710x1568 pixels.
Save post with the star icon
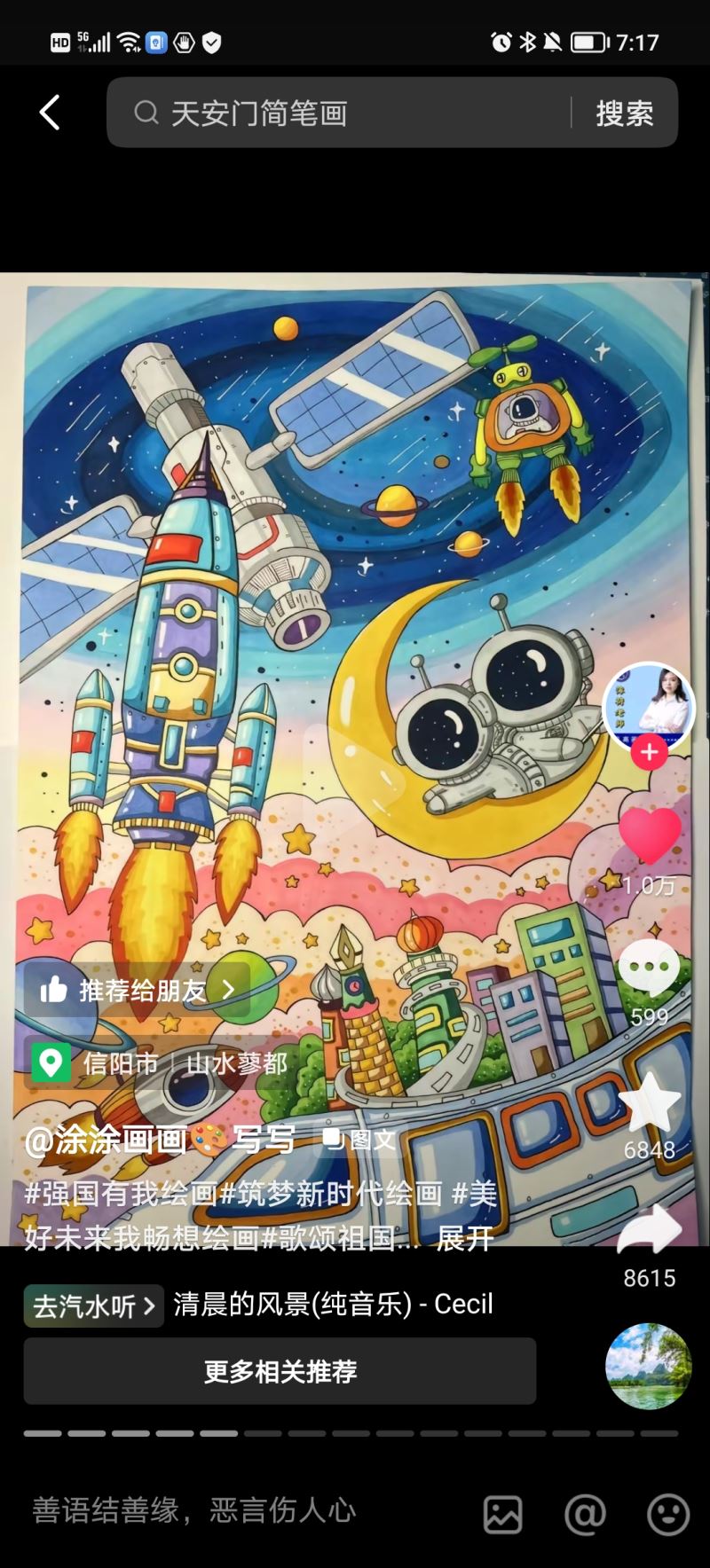[649, 1102]
